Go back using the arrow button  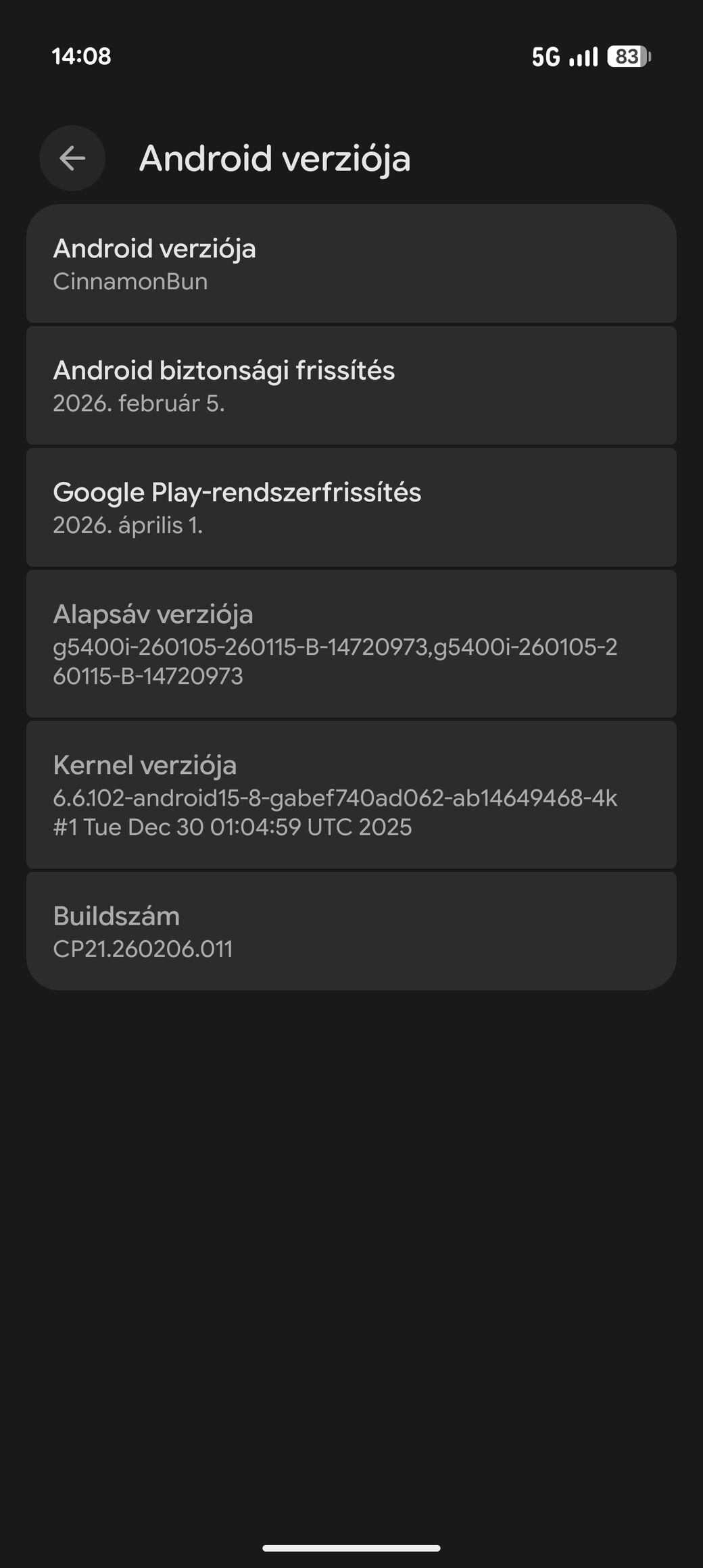72,158
